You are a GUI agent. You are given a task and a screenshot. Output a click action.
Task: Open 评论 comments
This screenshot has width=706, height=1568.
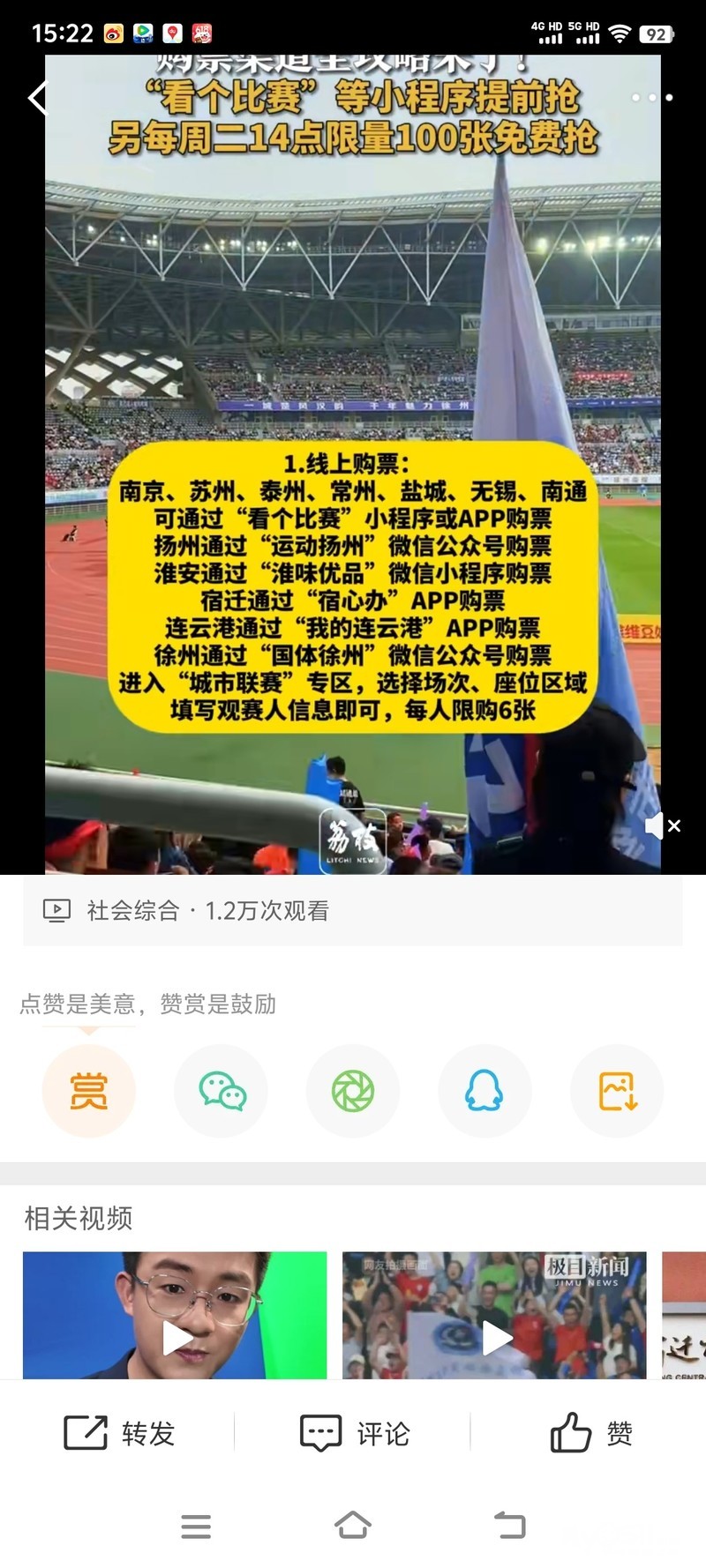[x=355, y=1433]
